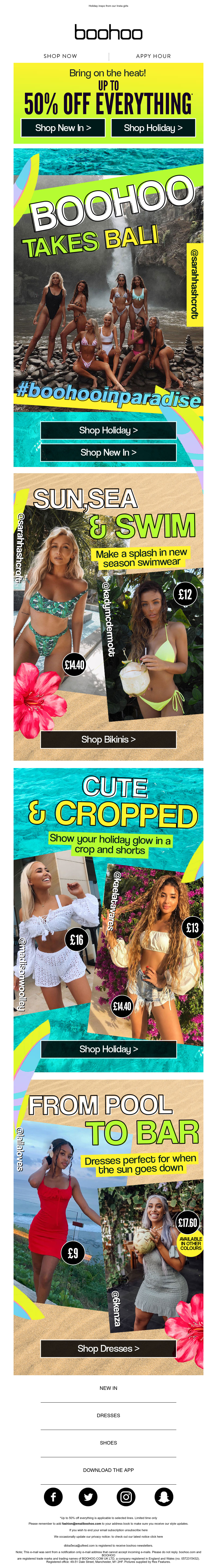217x1568 pixels.
Task: Tap the Shop Bikinis button
Action: tap(108, 740)
